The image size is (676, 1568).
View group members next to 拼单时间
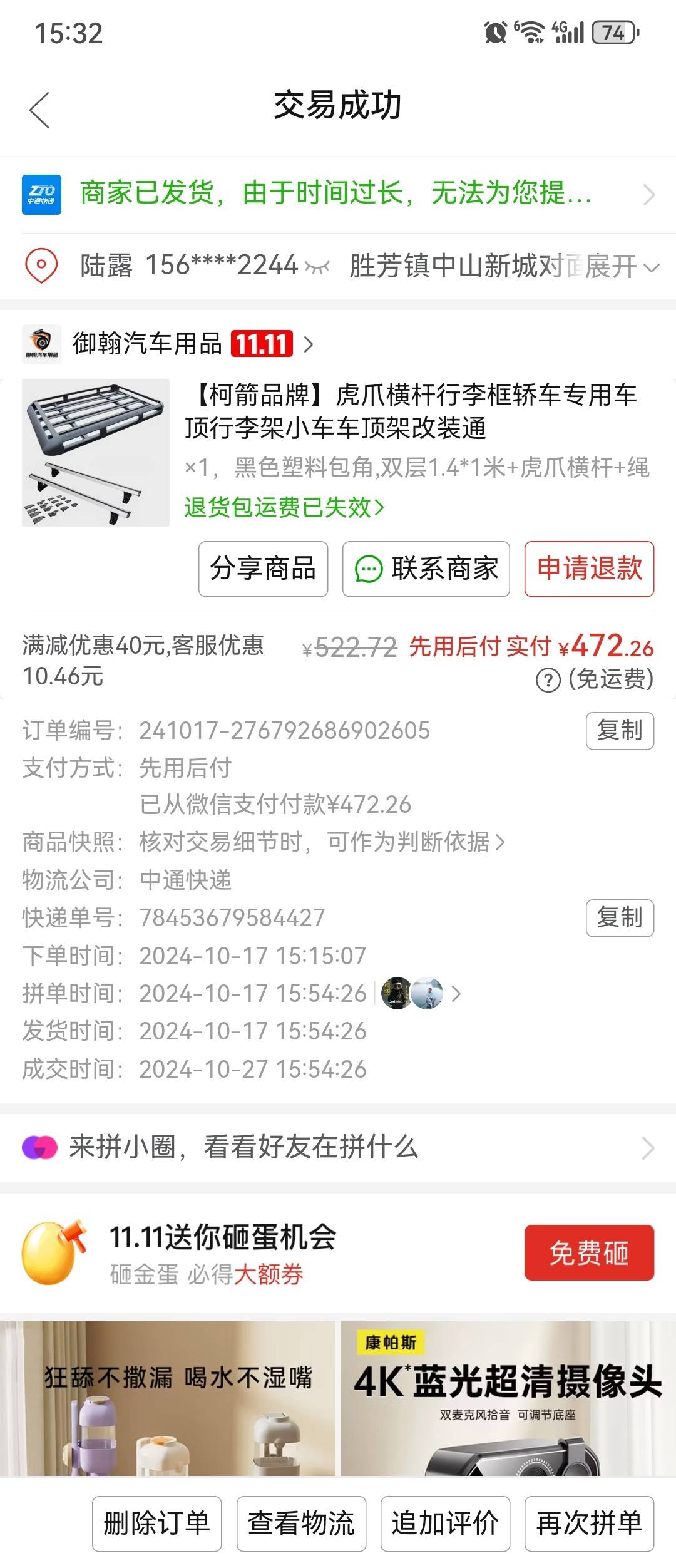point(421,993)
